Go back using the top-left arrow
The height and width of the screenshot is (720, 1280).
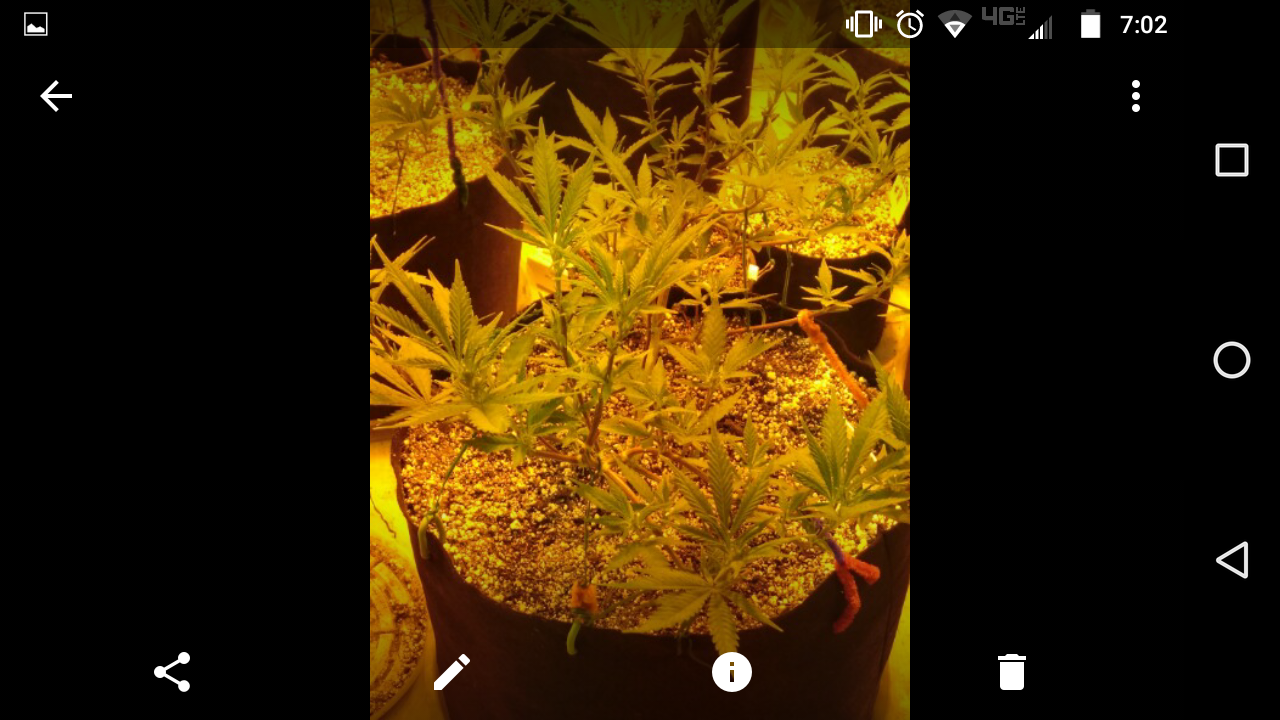56,96
